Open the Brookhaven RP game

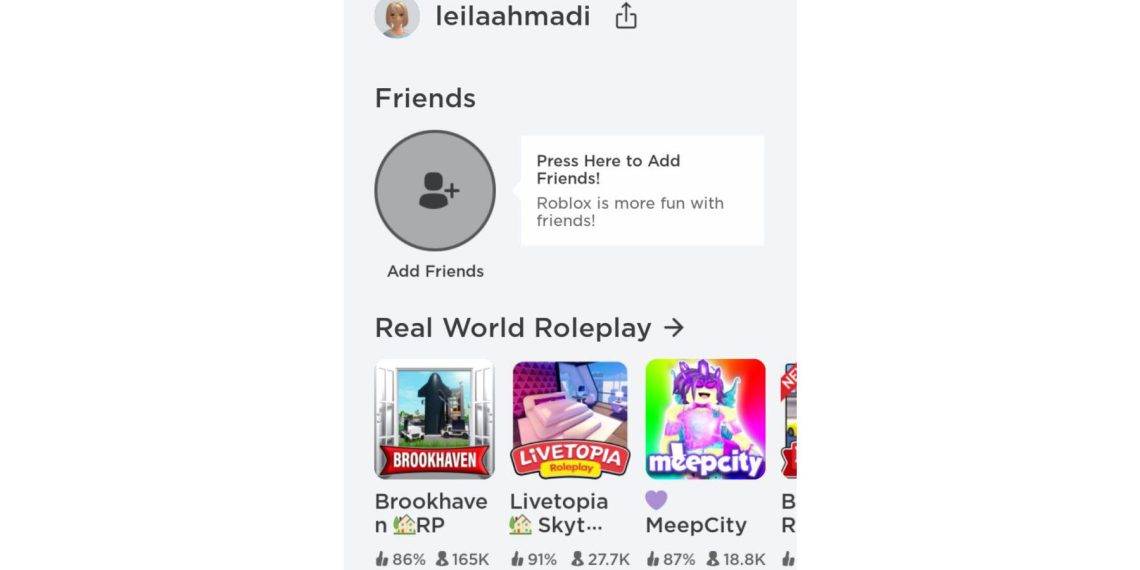click(434, 420)
